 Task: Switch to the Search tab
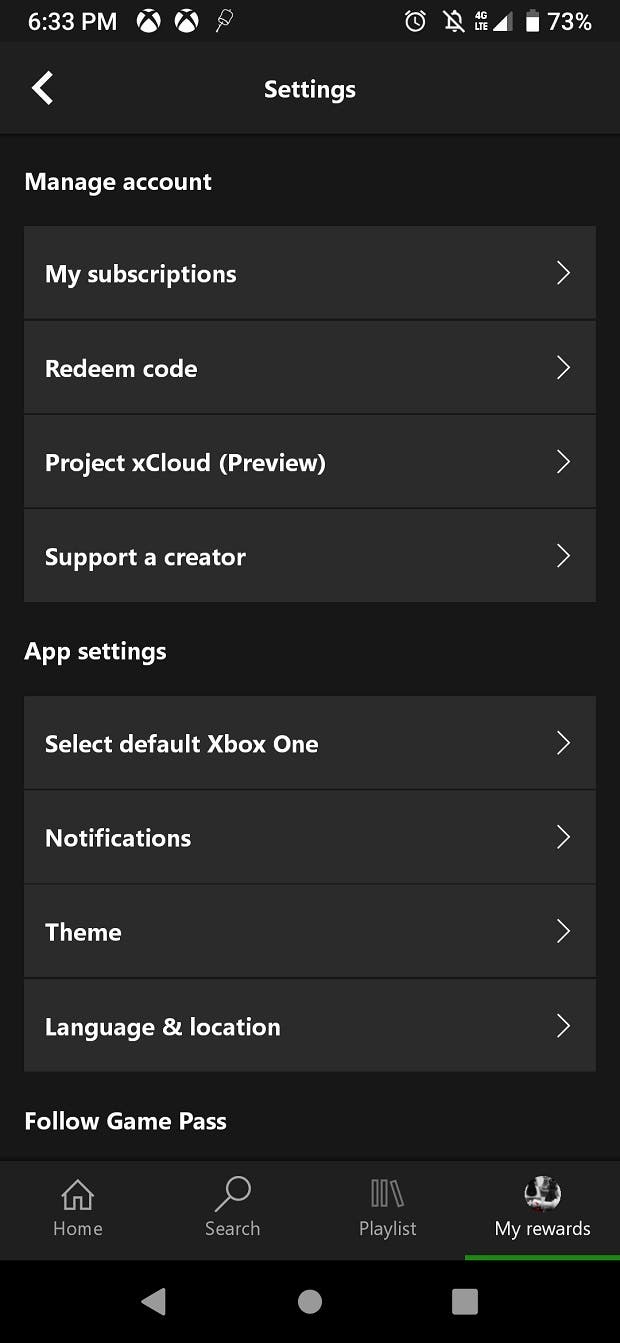(x=232, y=1209)
